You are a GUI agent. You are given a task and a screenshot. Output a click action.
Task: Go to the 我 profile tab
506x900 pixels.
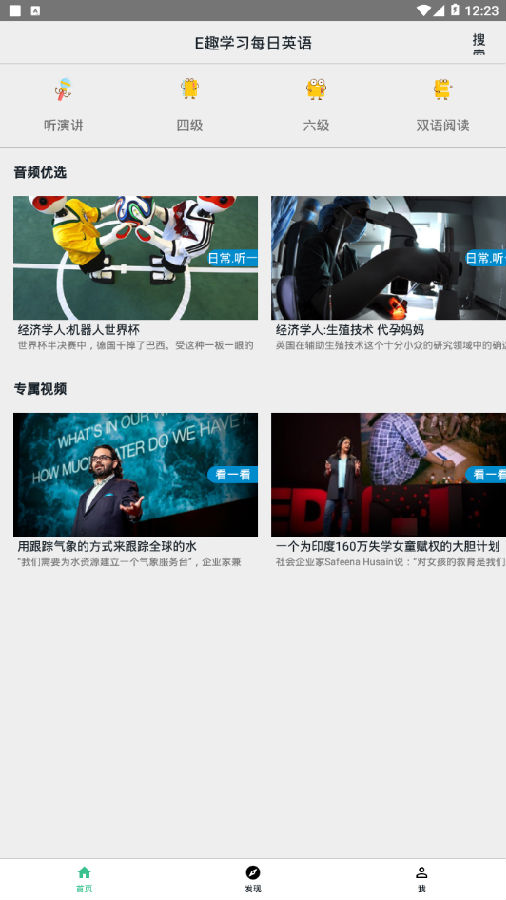tap(422, 879)
